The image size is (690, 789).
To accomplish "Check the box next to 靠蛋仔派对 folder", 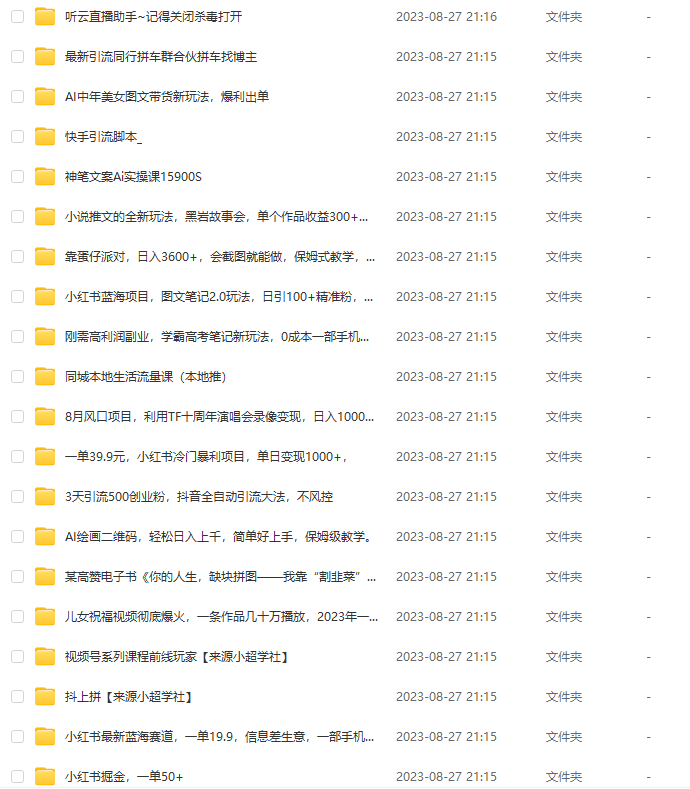I will (17, 257).
